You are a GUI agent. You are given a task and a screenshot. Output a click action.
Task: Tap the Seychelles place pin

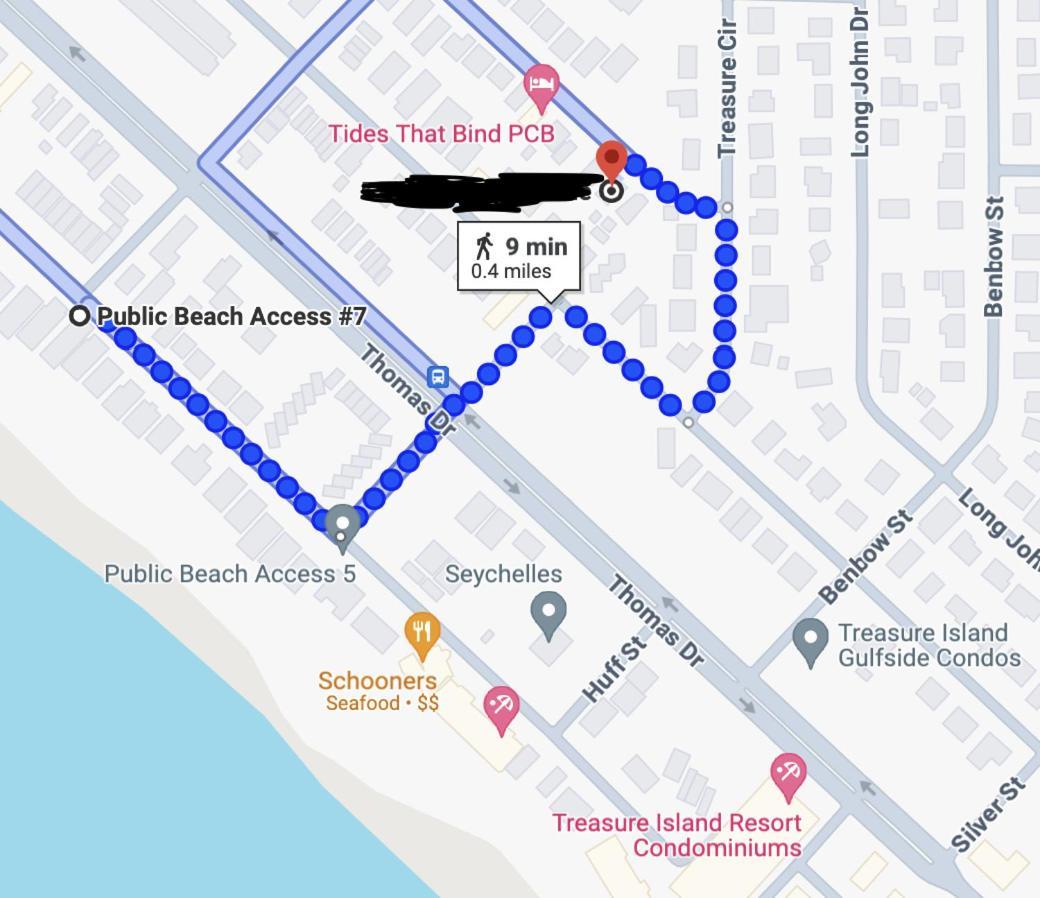[548, 611]
